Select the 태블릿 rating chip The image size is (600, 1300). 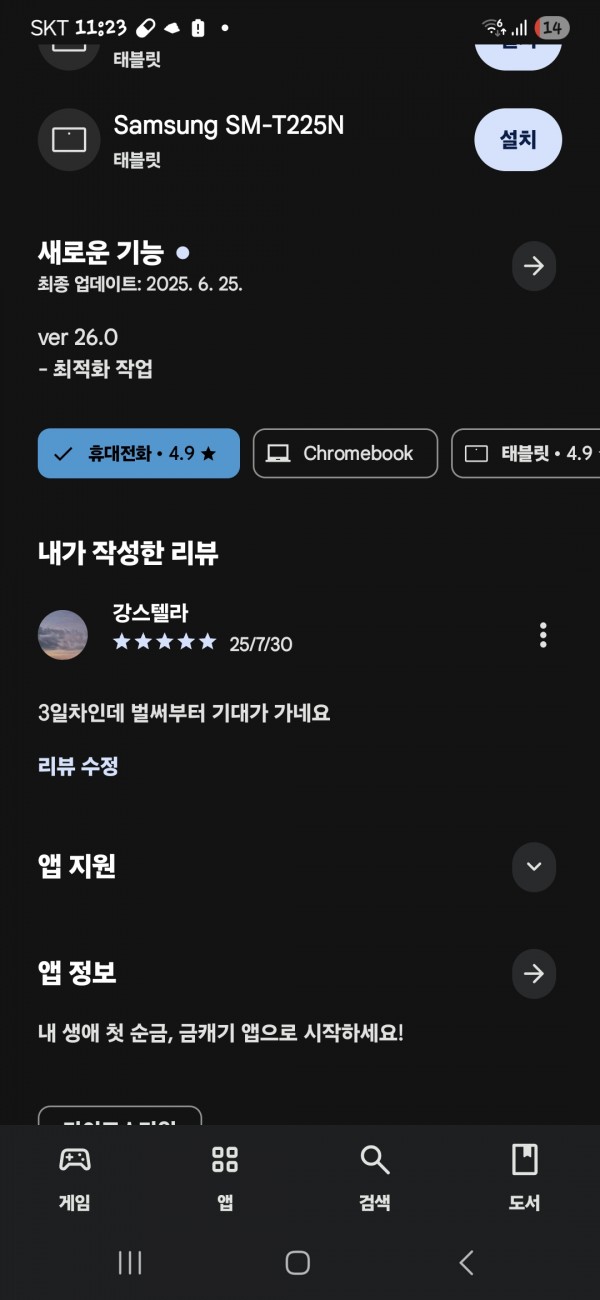click(526, 453)
